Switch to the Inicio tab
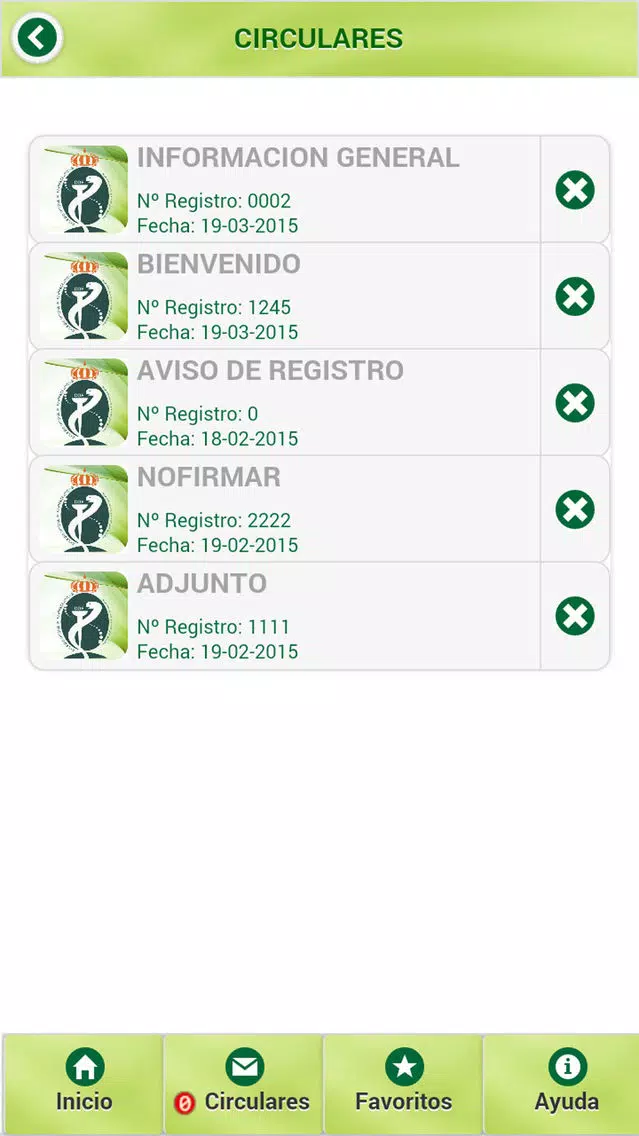This screenshot has width=639, height=1136. tap(83, 1083)
